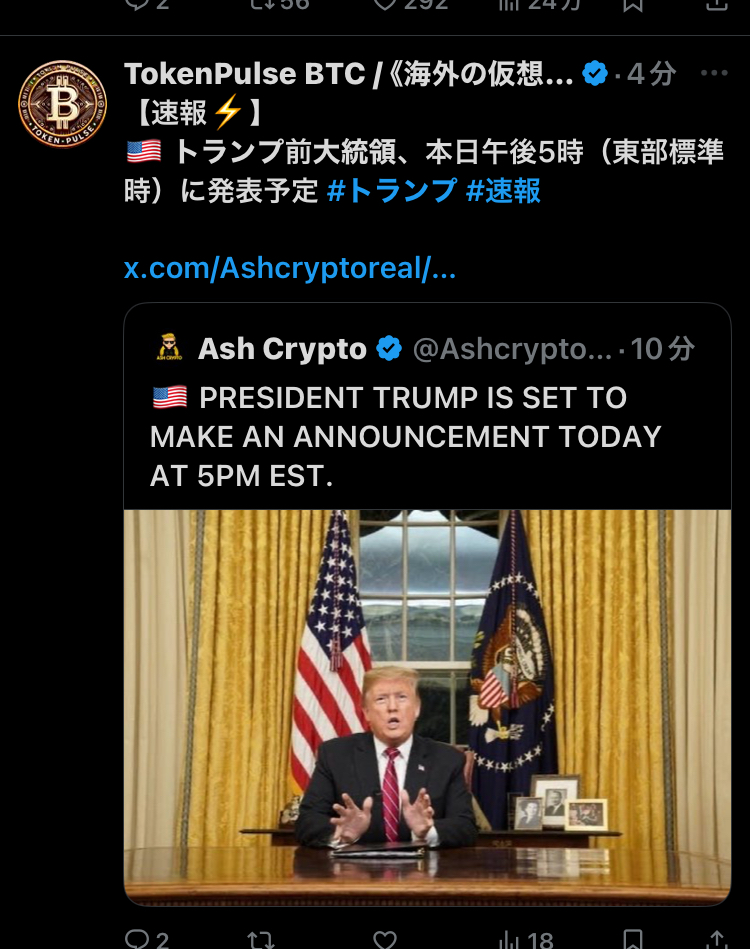Open TokenPulse BTC profile avatar

62,105
